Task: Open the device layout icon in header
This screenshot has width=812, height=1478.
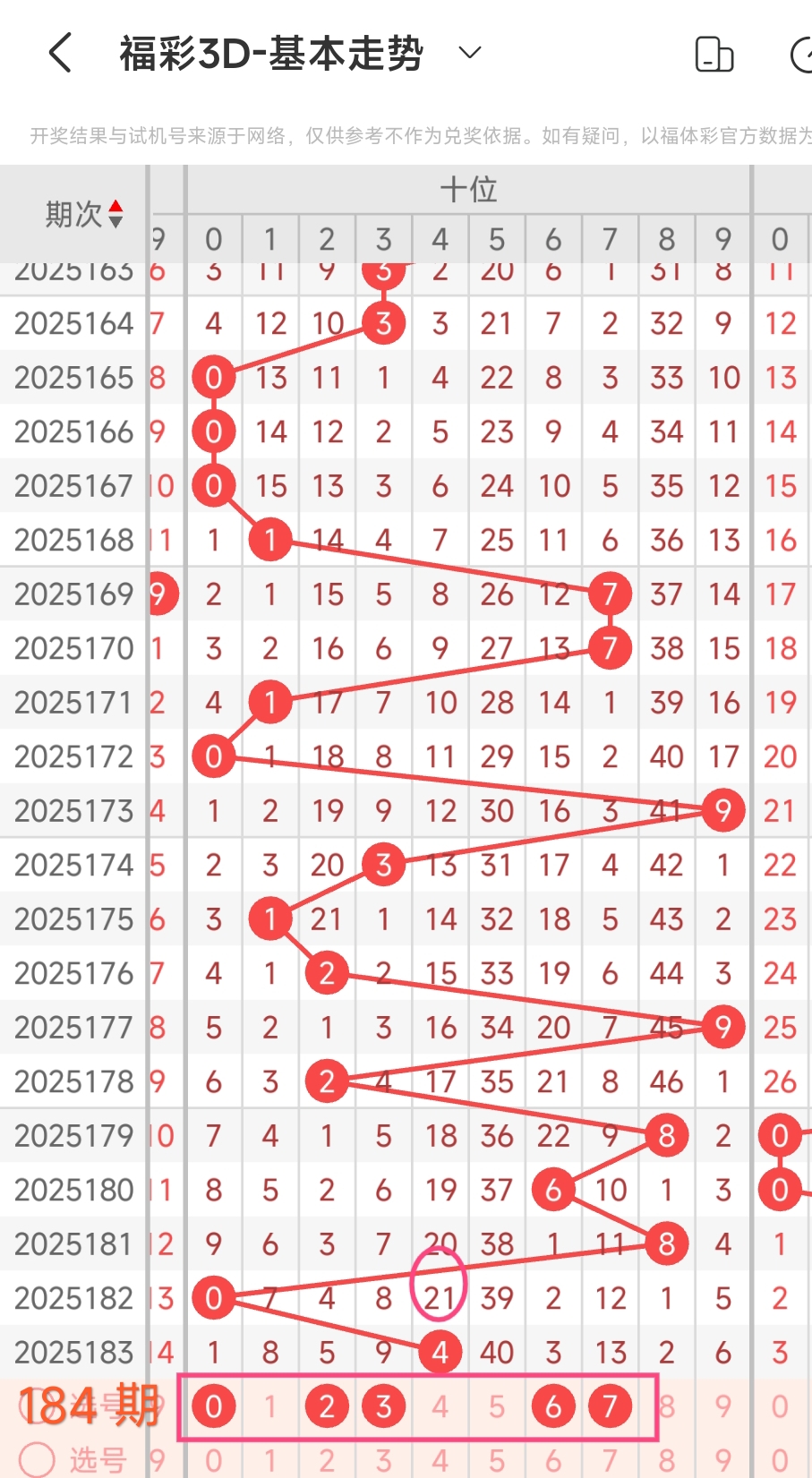Action: (714, 54)
